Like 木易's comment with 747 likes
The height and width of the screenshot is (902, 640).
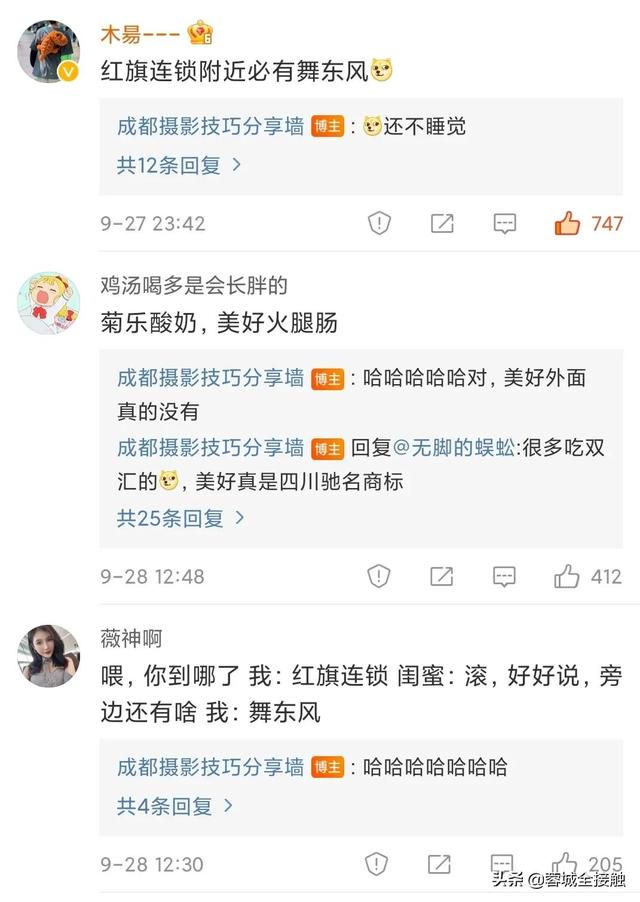coord(568,223)
